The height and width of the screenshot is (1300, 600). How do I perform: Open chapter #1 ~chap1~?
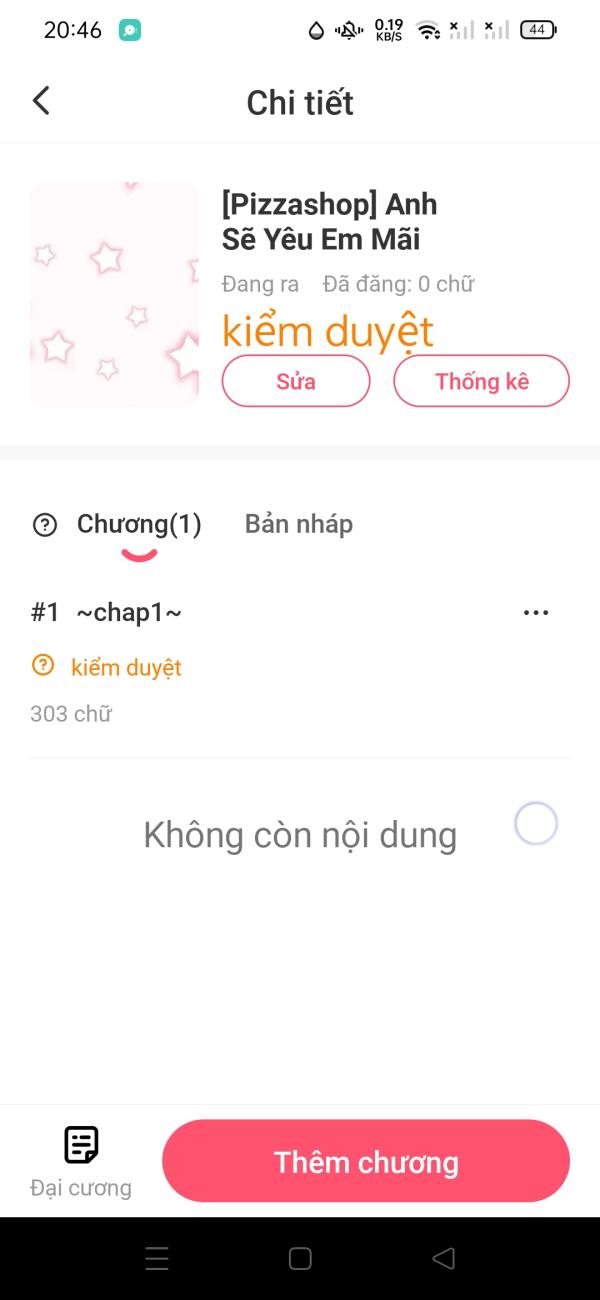point(130,613)
